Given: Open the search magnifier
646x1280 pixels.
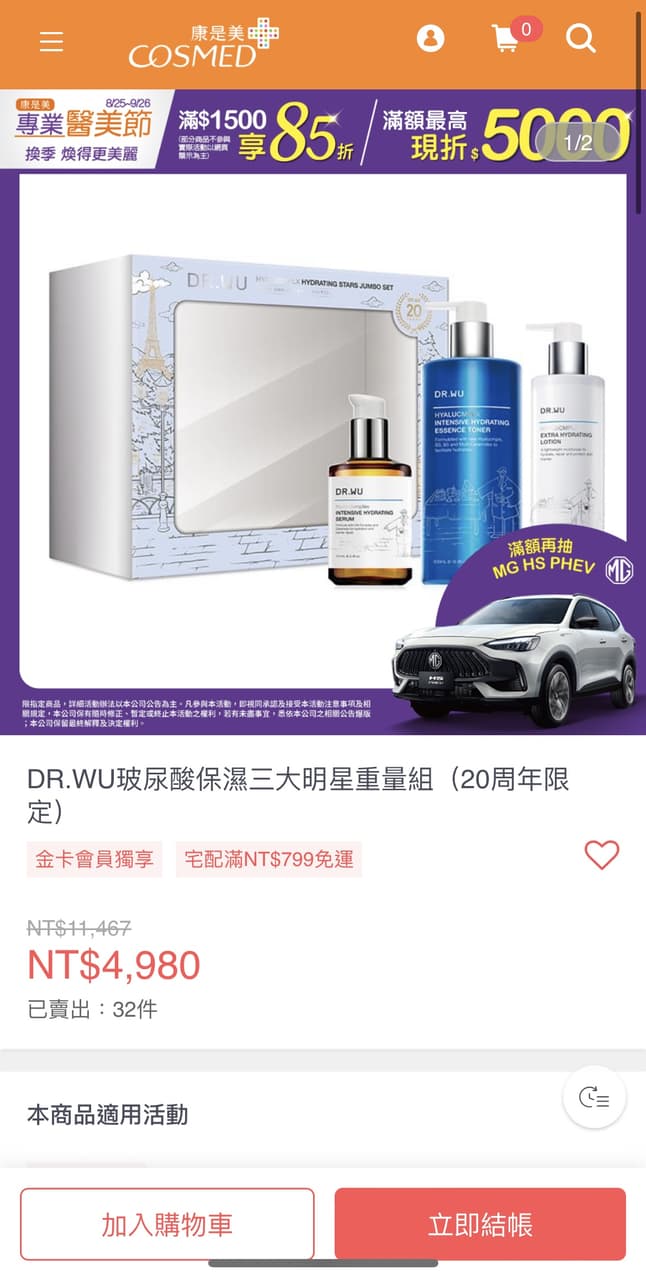Looking at the screenshot, I should 581,39.
